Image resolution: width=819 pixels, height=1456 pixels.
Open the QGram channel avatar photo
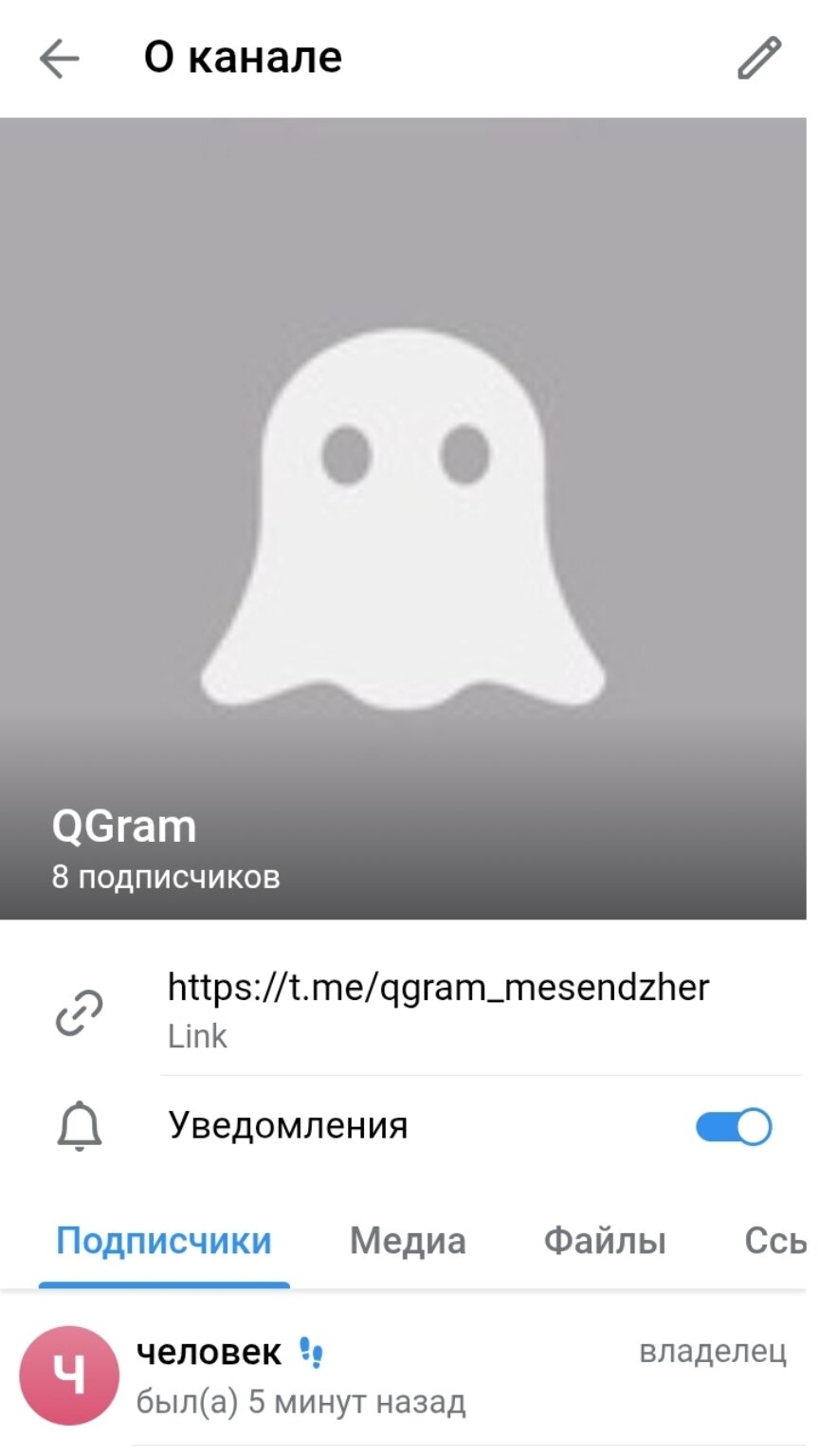pyautogui.click(x=403, y=517)
